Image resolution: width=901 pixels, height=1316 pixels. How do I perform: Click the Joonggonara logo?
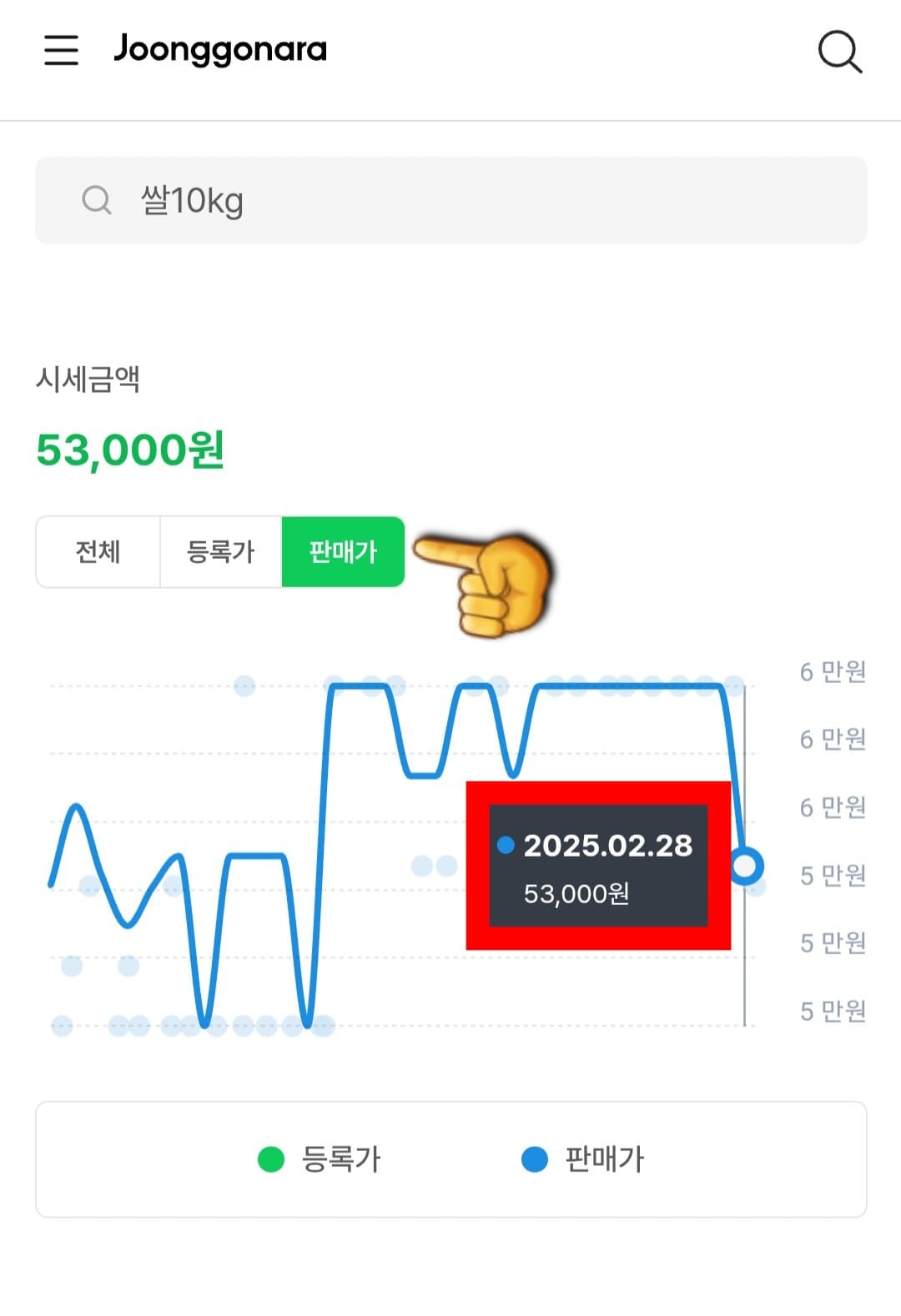(x=219, y=49)
